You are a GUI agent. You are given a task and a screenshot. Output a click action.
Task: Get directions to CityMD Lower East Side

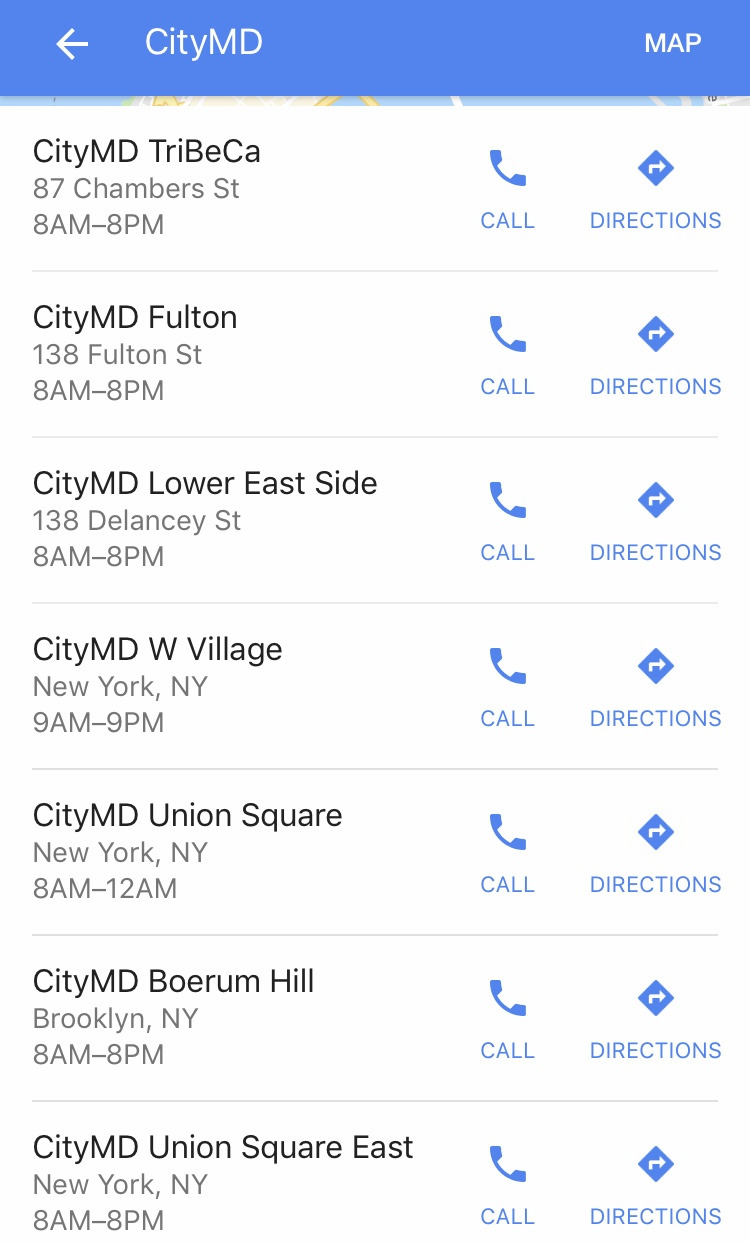click(x=655, y=520)
